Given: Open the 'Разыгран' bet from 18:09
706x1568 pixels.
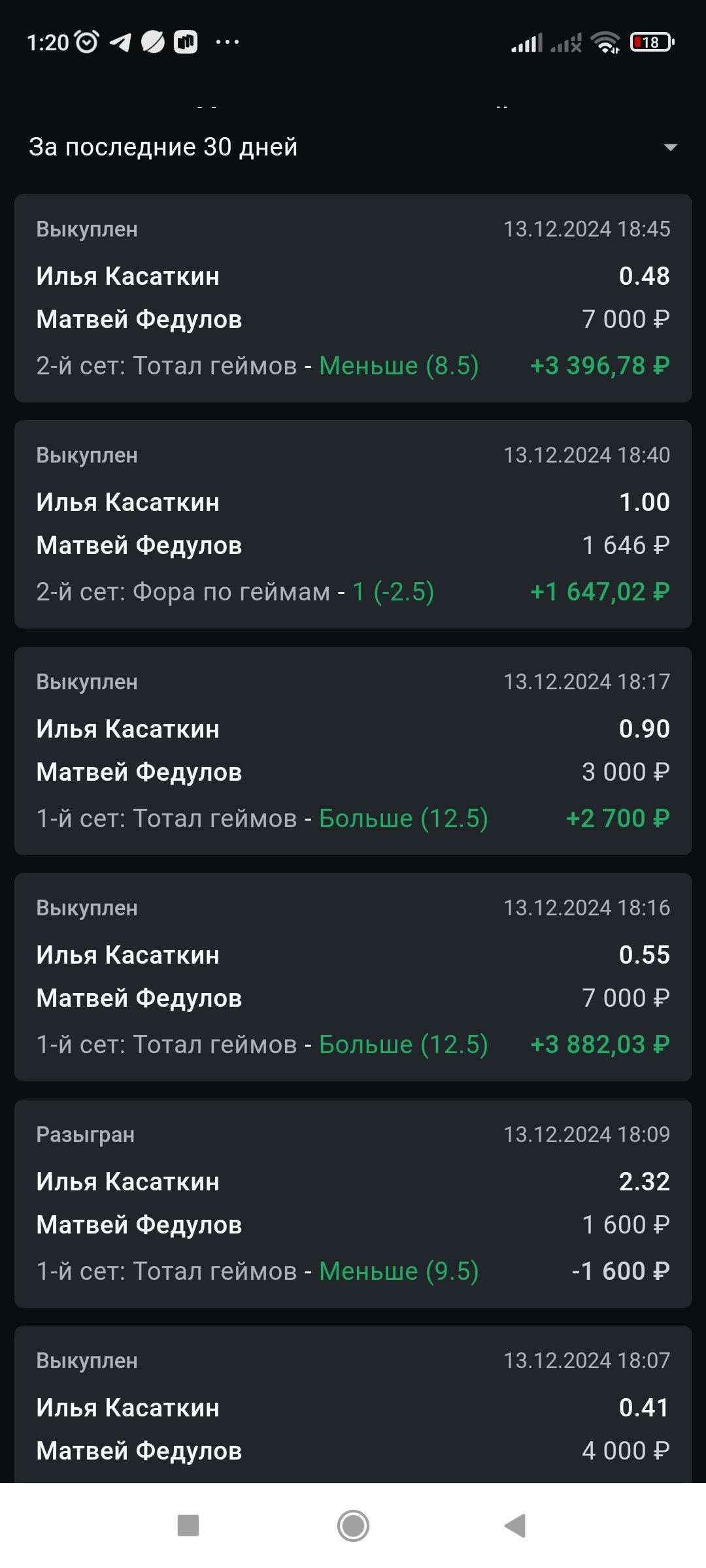Looking at the screenshot, I should (353, 1203).
